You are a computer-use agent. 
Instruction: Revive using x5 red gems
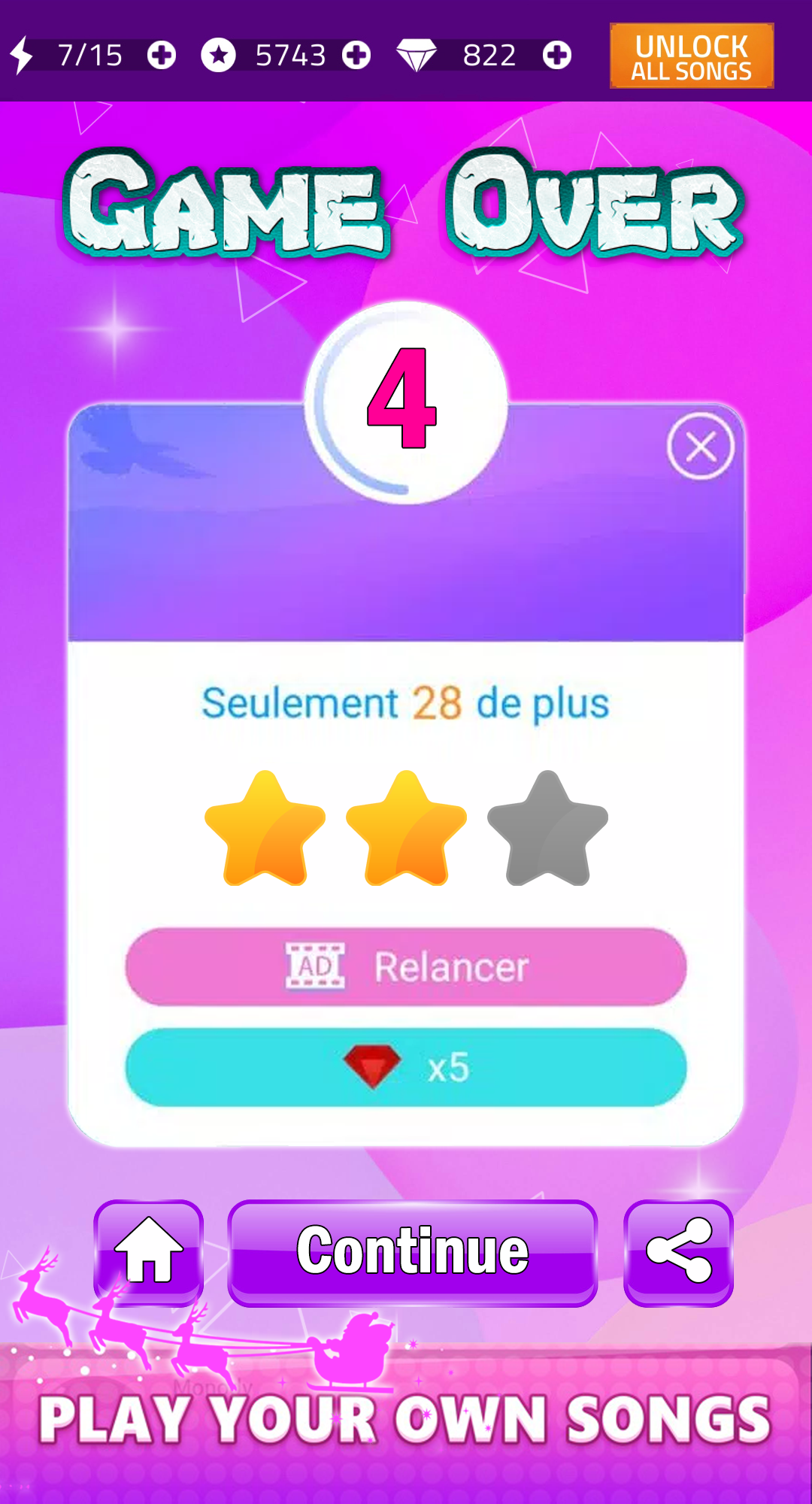pos(406,1067)
